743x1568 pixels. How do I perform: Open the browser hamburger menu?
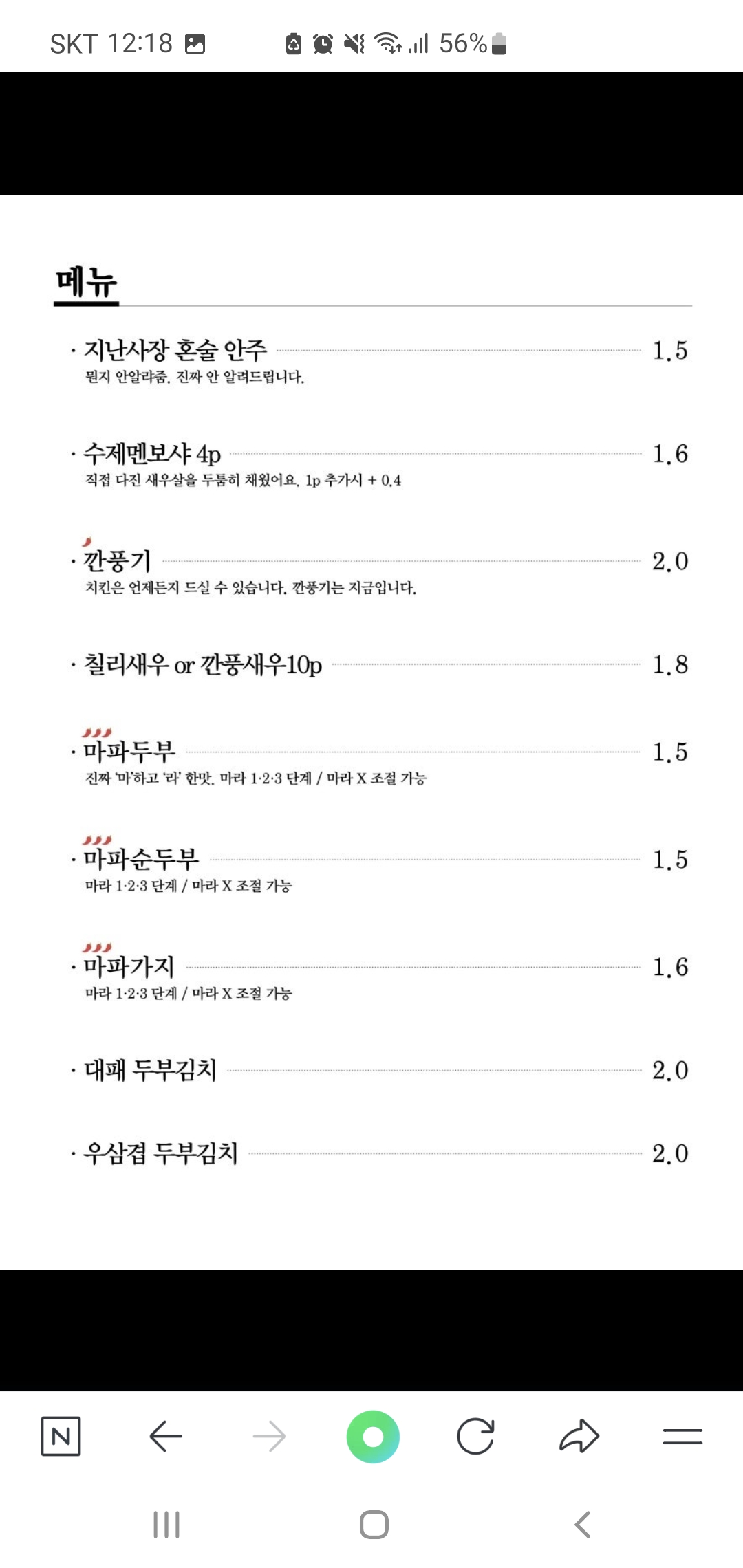tap(682, 1436)
